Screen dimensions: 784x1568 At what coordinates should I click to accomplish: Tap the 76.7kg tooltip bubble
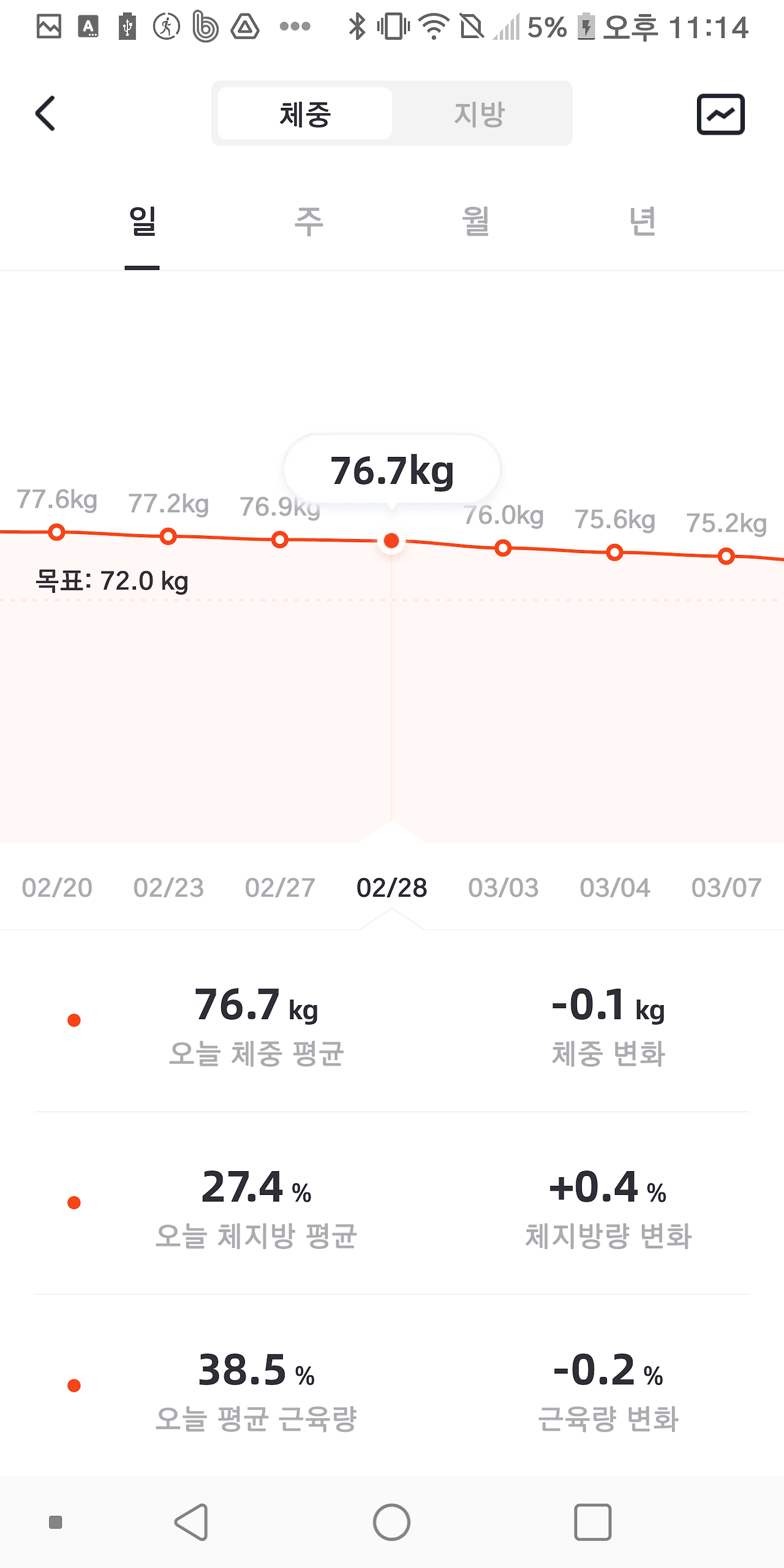click(392, 469)
